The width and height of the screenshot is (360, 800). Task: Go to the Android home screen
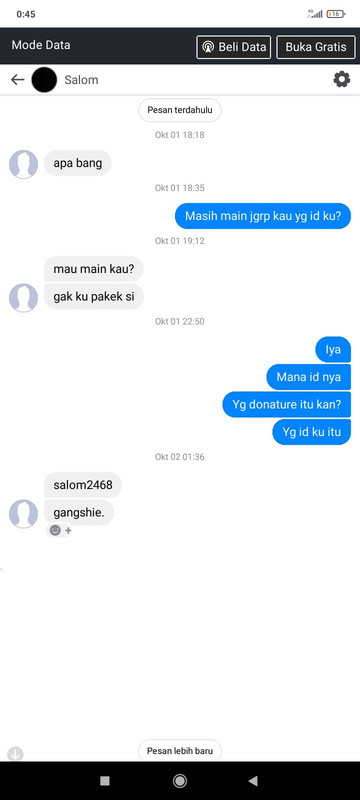click(x=180, y=781)
